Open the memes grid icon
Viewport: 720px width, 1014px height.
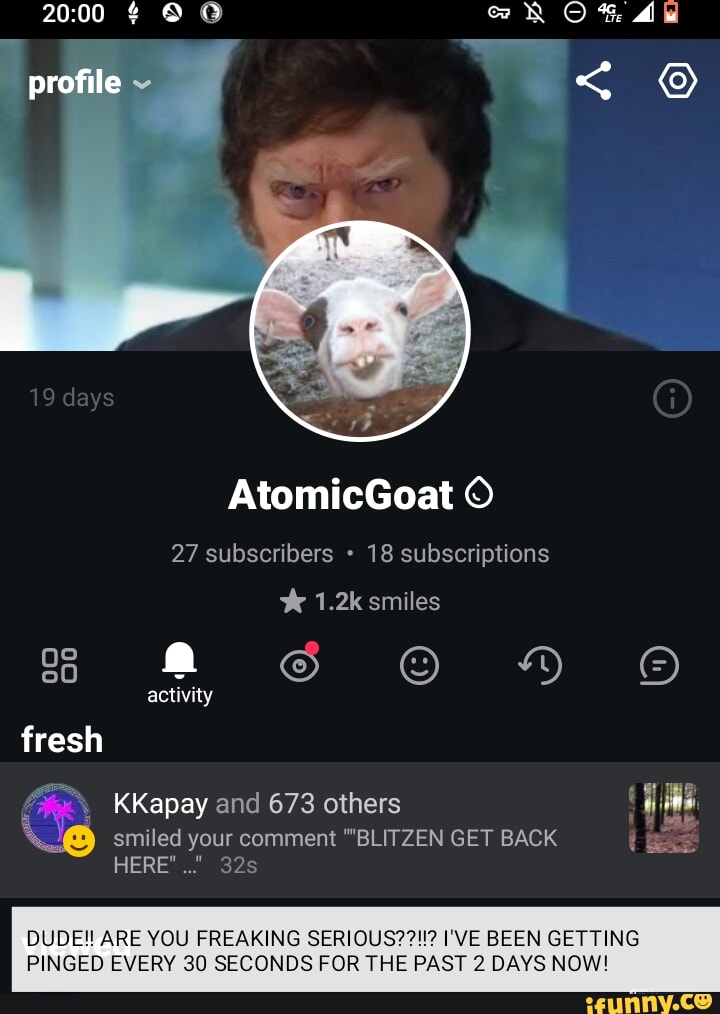tap(58, 666)
